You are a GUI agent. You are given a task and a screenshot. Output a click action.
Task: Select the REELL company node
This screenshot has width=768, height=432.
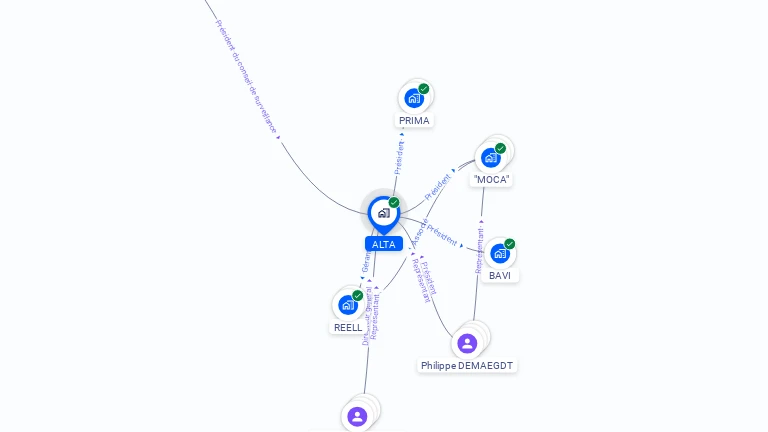coord(347,305)
